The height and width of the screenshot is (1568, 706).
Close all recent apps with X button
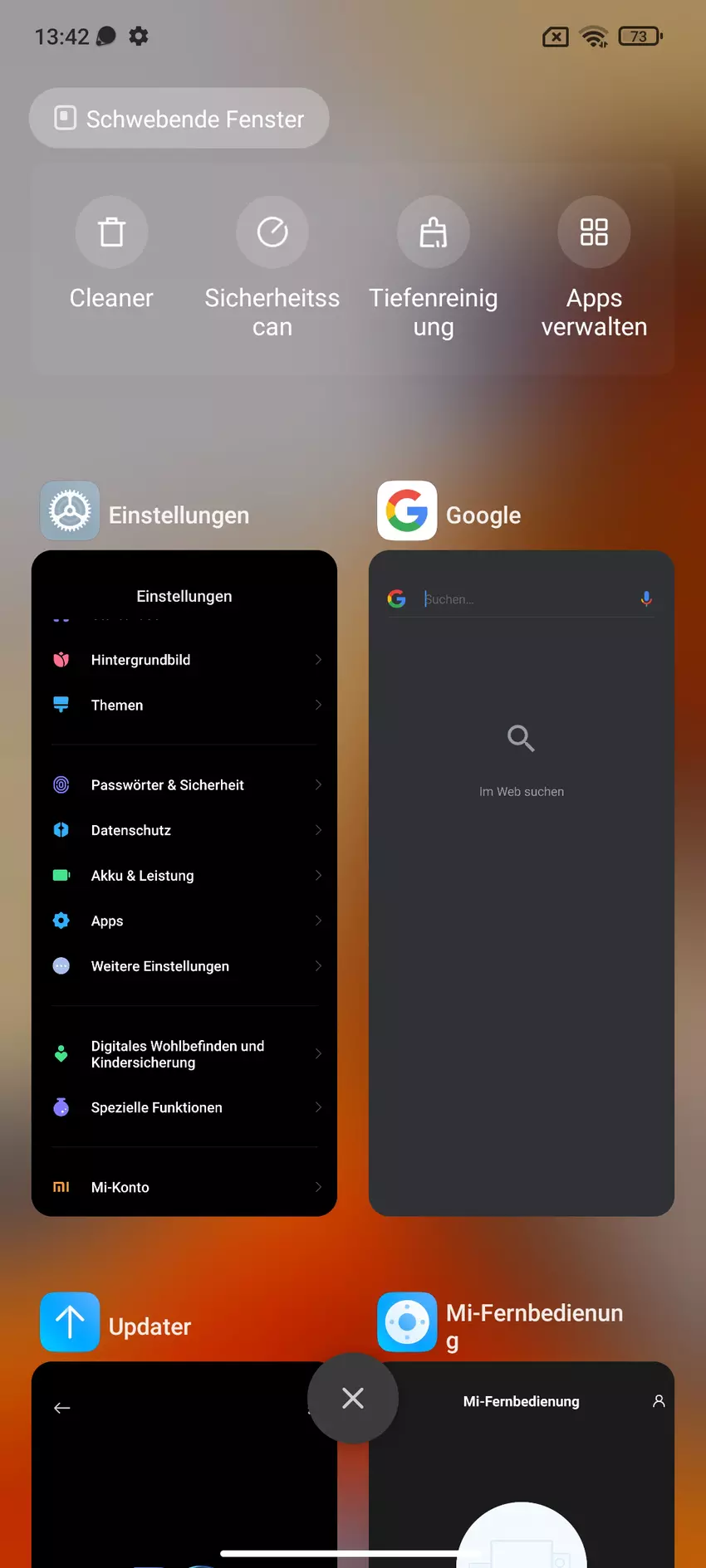(353, 1399)
